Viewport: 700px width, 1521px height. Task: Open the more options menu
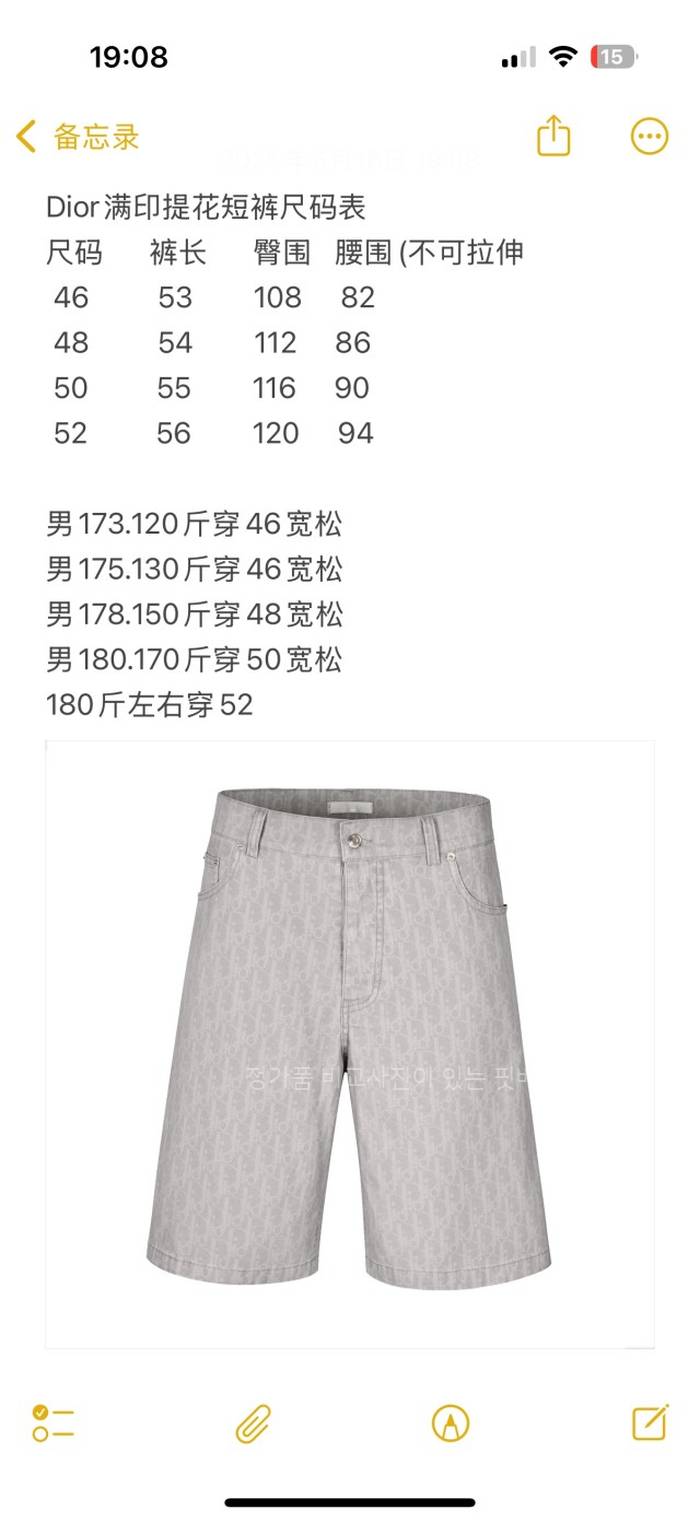(x=649, y=136)
